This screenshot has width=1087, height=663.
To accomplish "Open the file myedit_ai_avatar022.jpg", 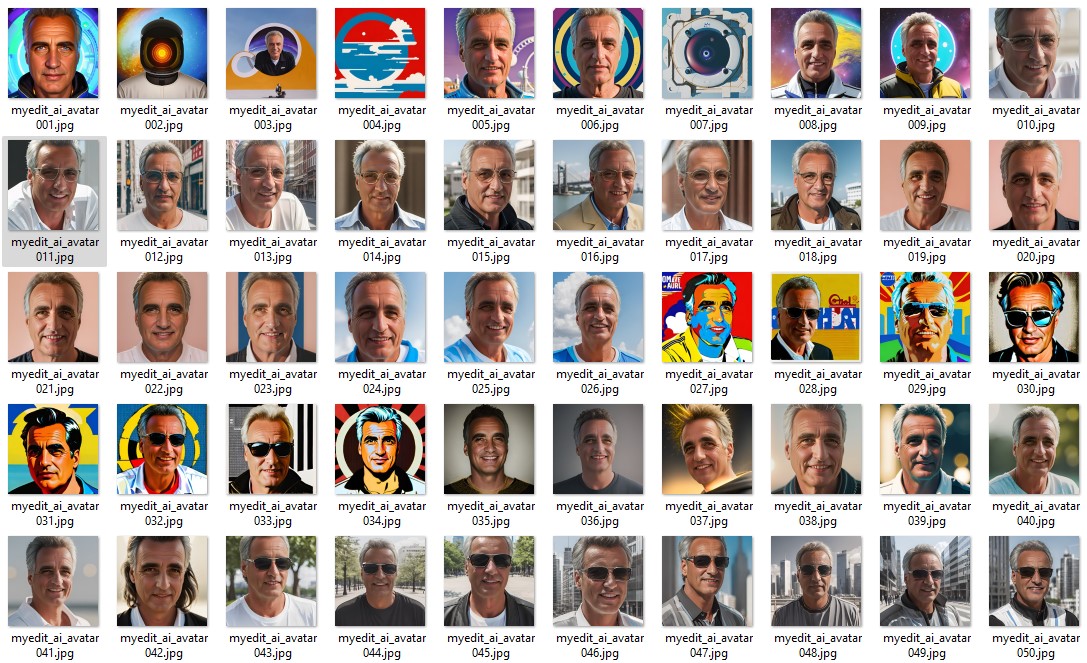I will tap(162, 318).
